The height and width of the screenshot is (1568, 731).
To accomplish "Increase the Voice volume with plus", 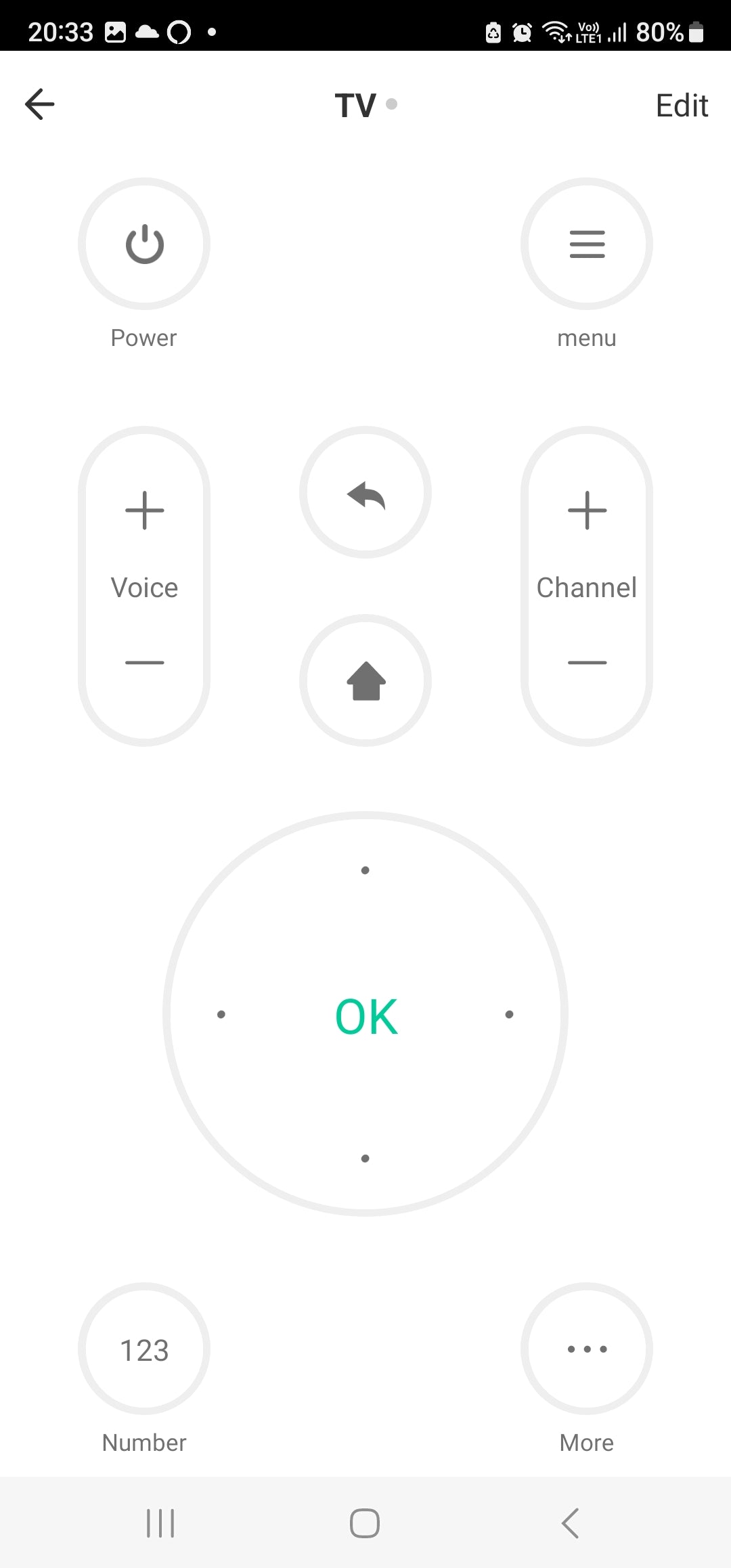I will pyautogui.click(x=144, y=510).
